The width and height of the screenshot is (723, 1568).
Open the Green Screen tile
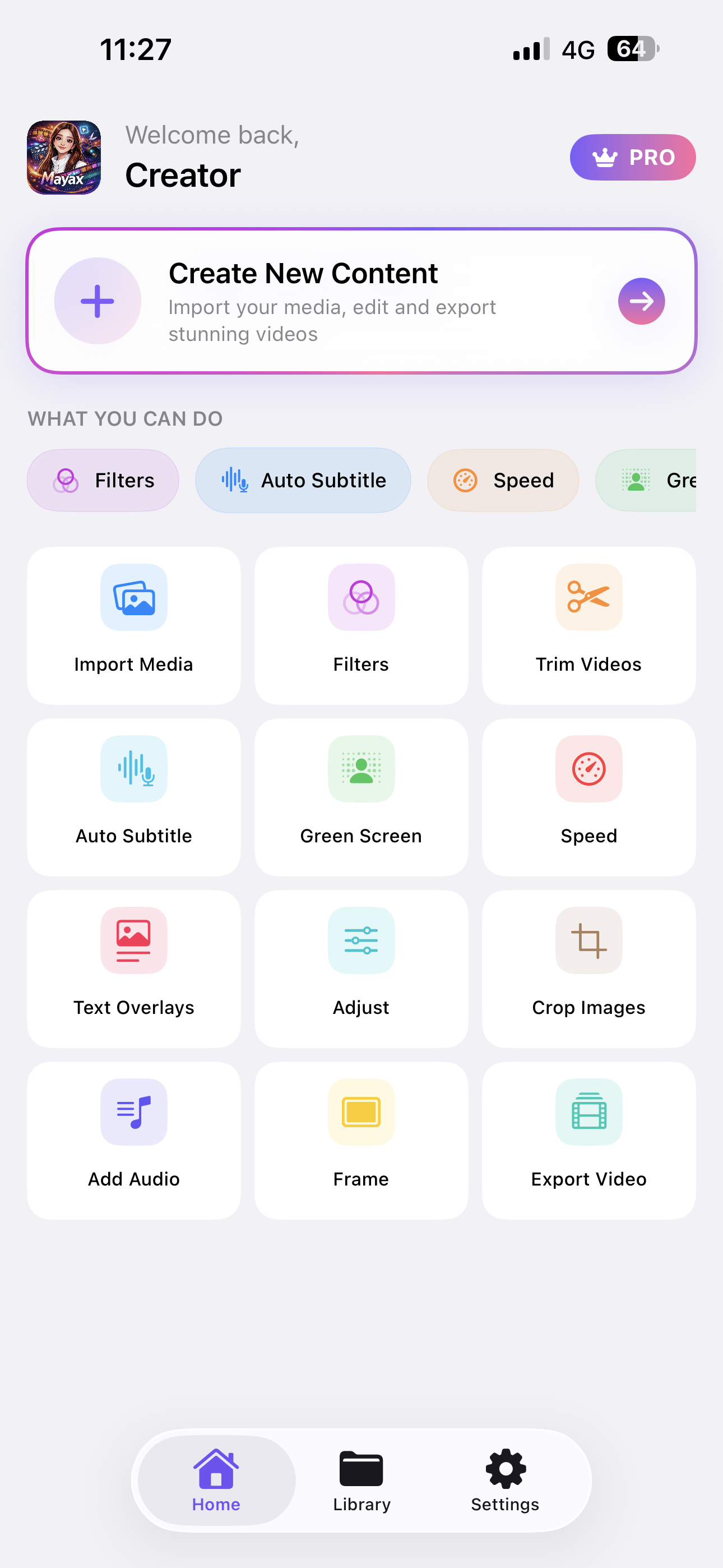tap(361, 797)
